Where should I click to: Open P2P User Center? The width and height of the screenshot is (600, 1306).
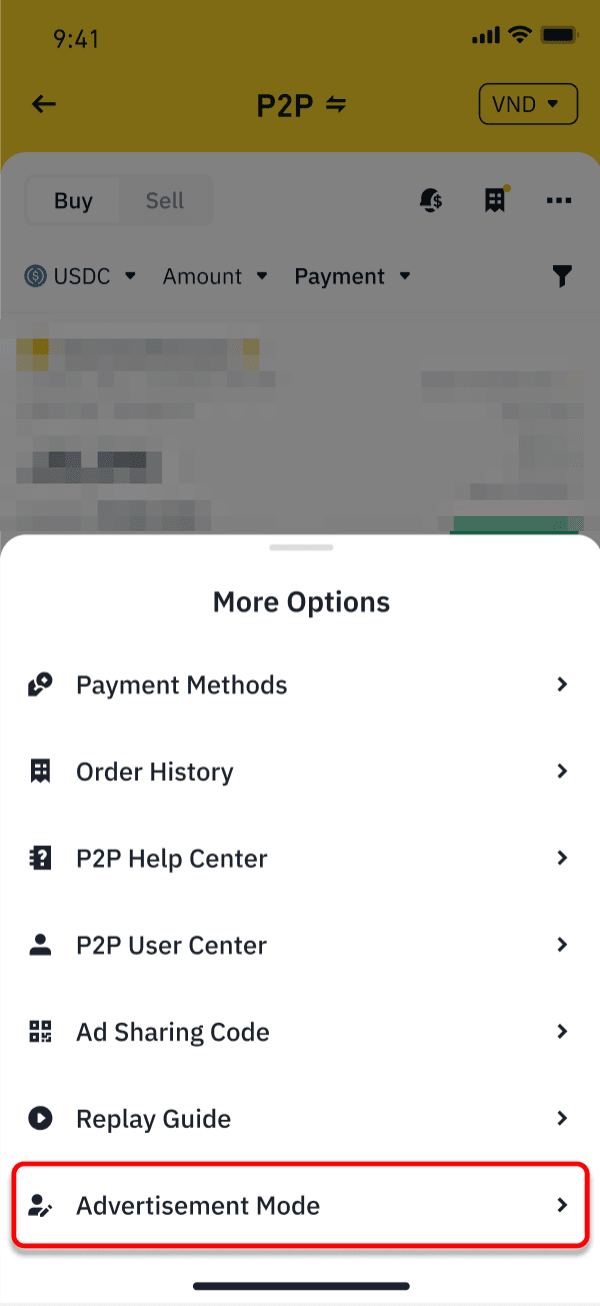[299, 945]
